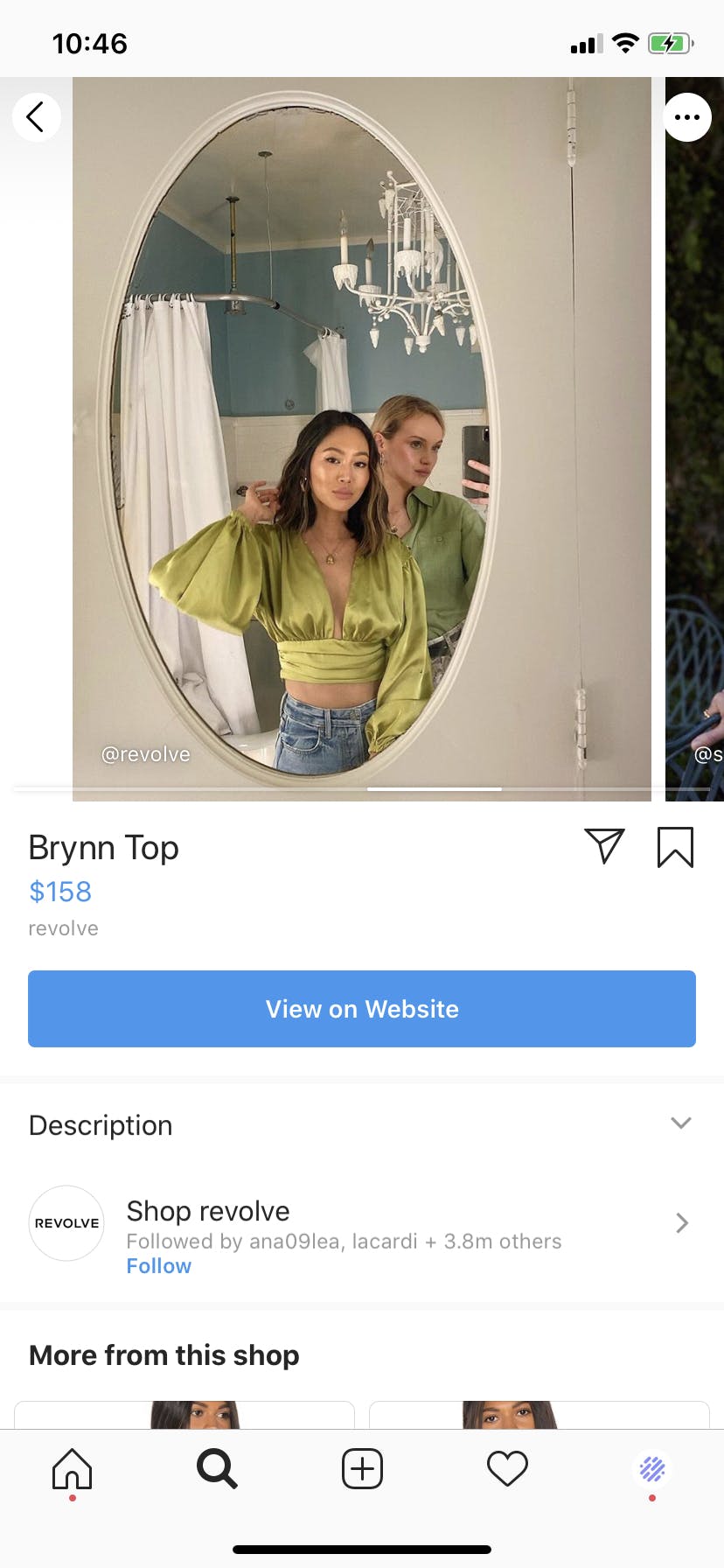Open the first product under More from this shop
Image resolution: width=724 pixels, height=1568 pixels.
click(184, 1415)
